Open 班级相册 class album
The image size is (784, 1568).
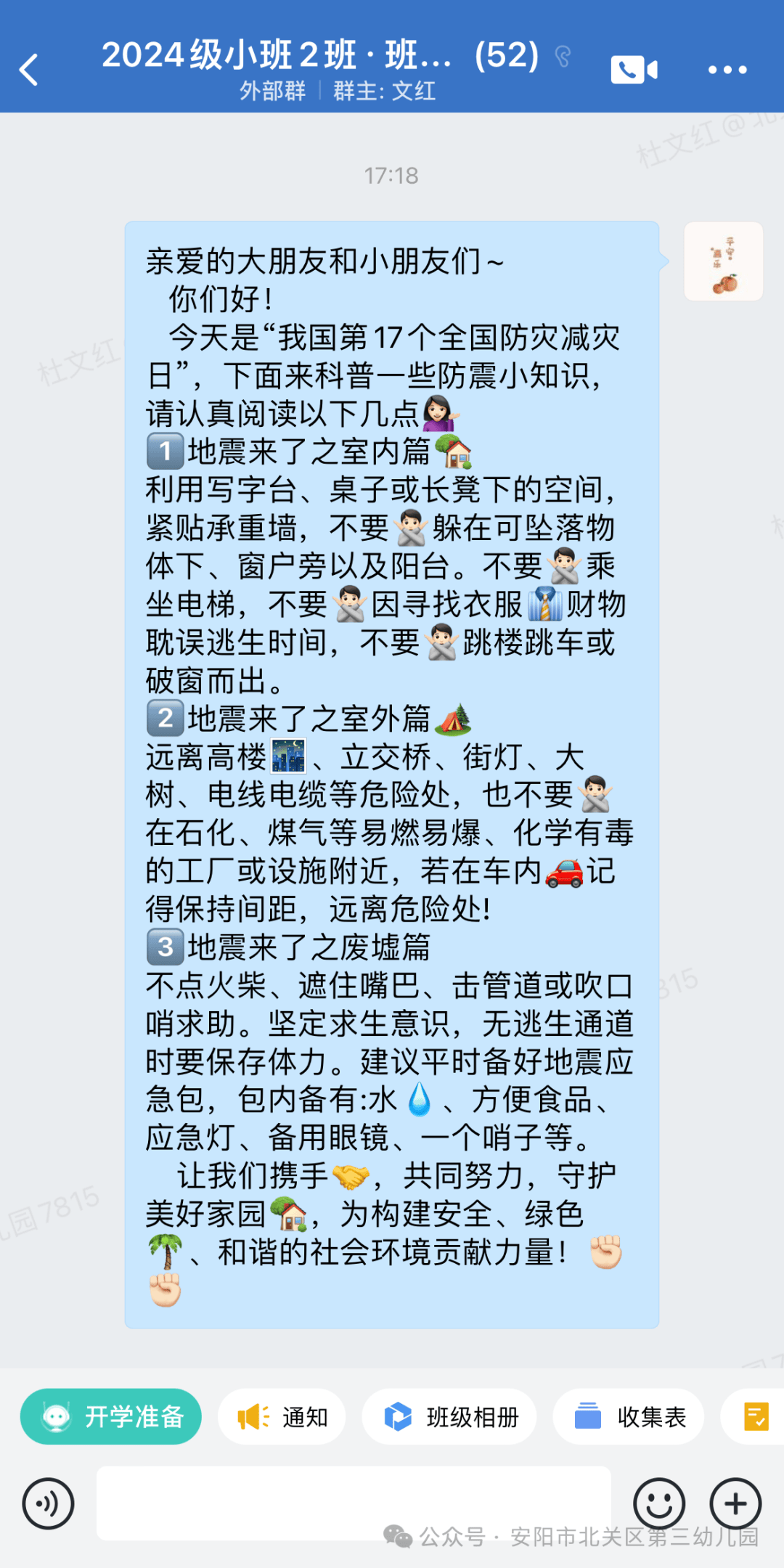449,1416
